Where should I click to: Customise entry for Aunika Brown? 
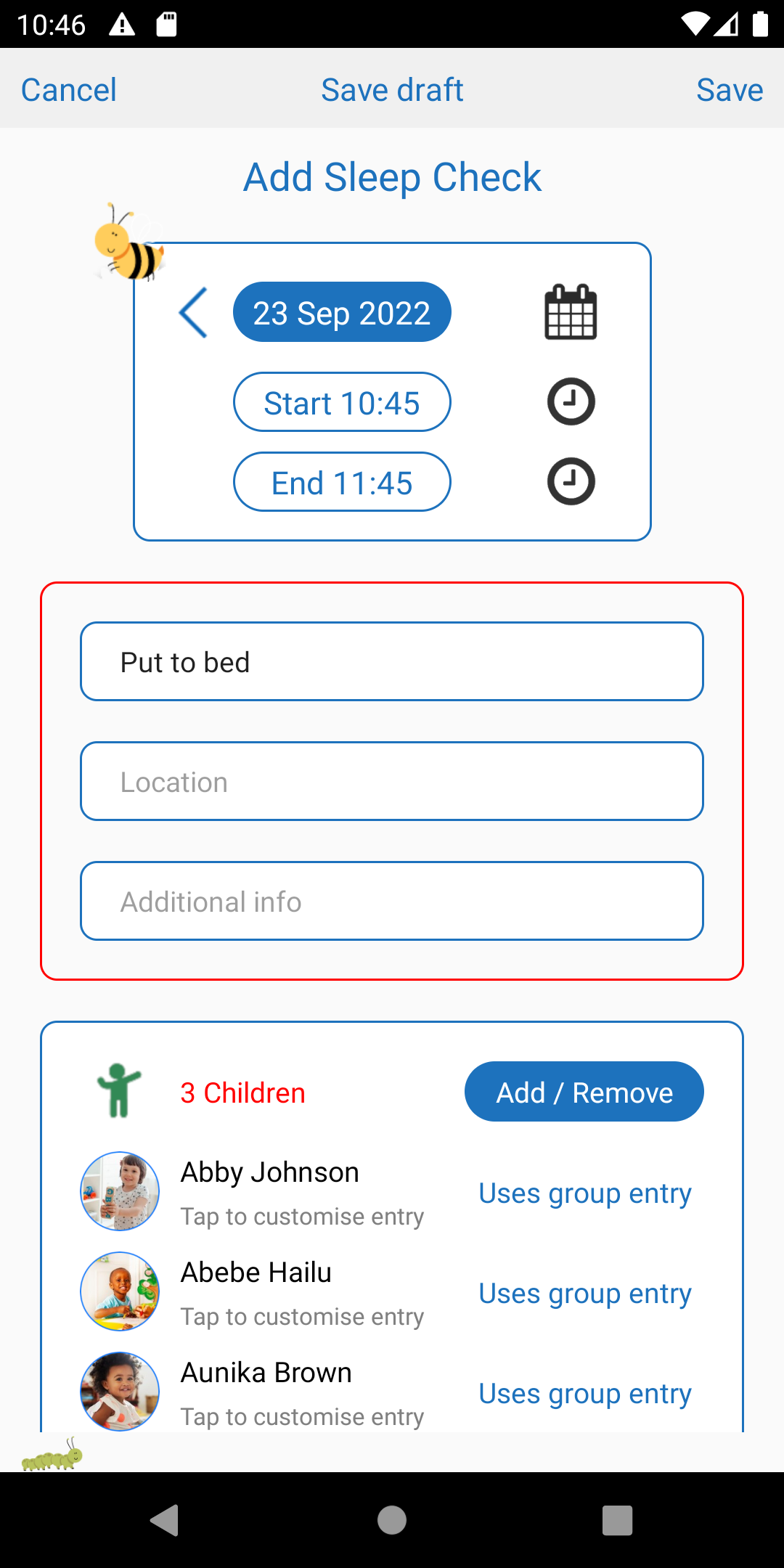tap(392, 1392)
